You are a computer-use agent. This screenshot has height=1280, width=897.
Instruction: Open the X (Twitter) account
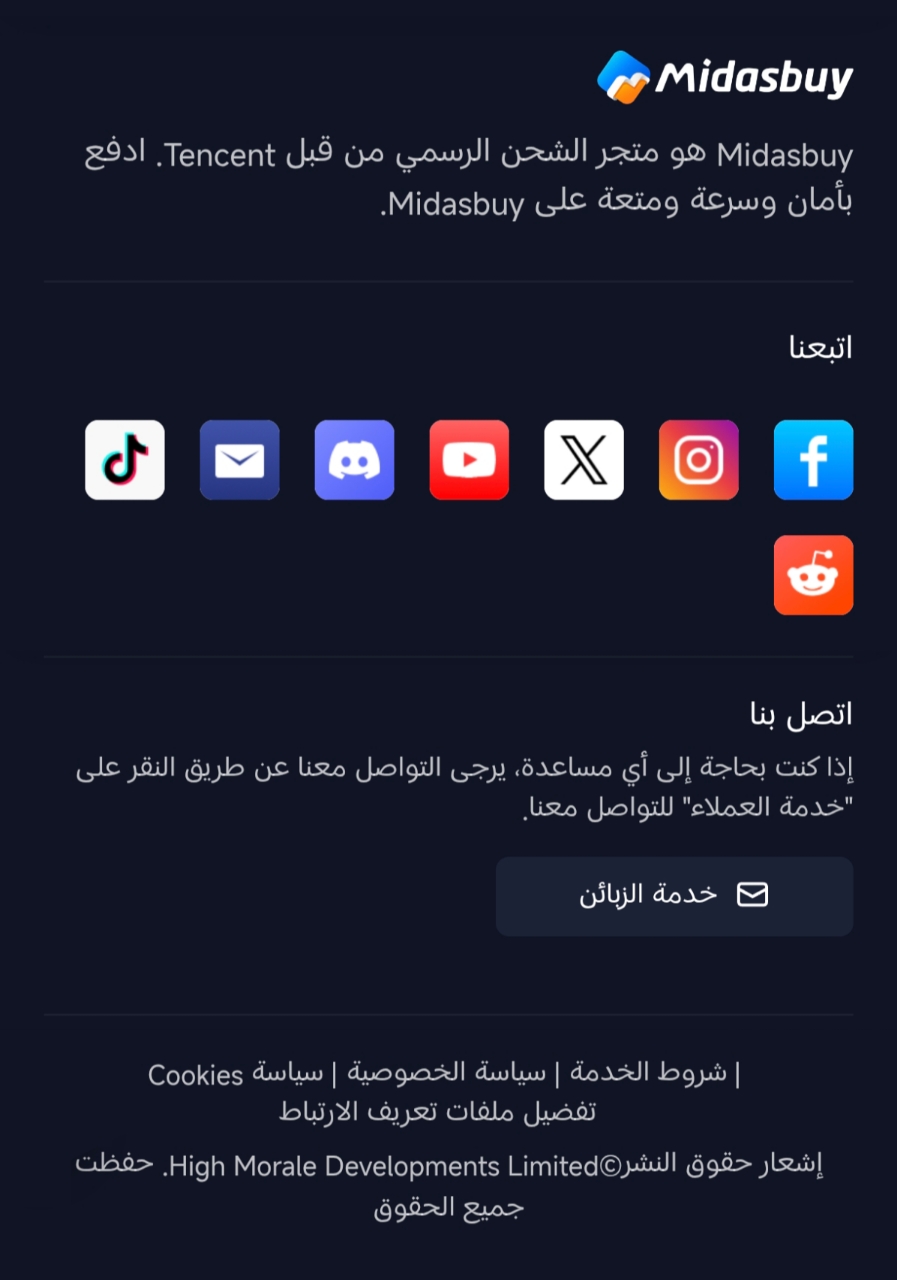583,460
